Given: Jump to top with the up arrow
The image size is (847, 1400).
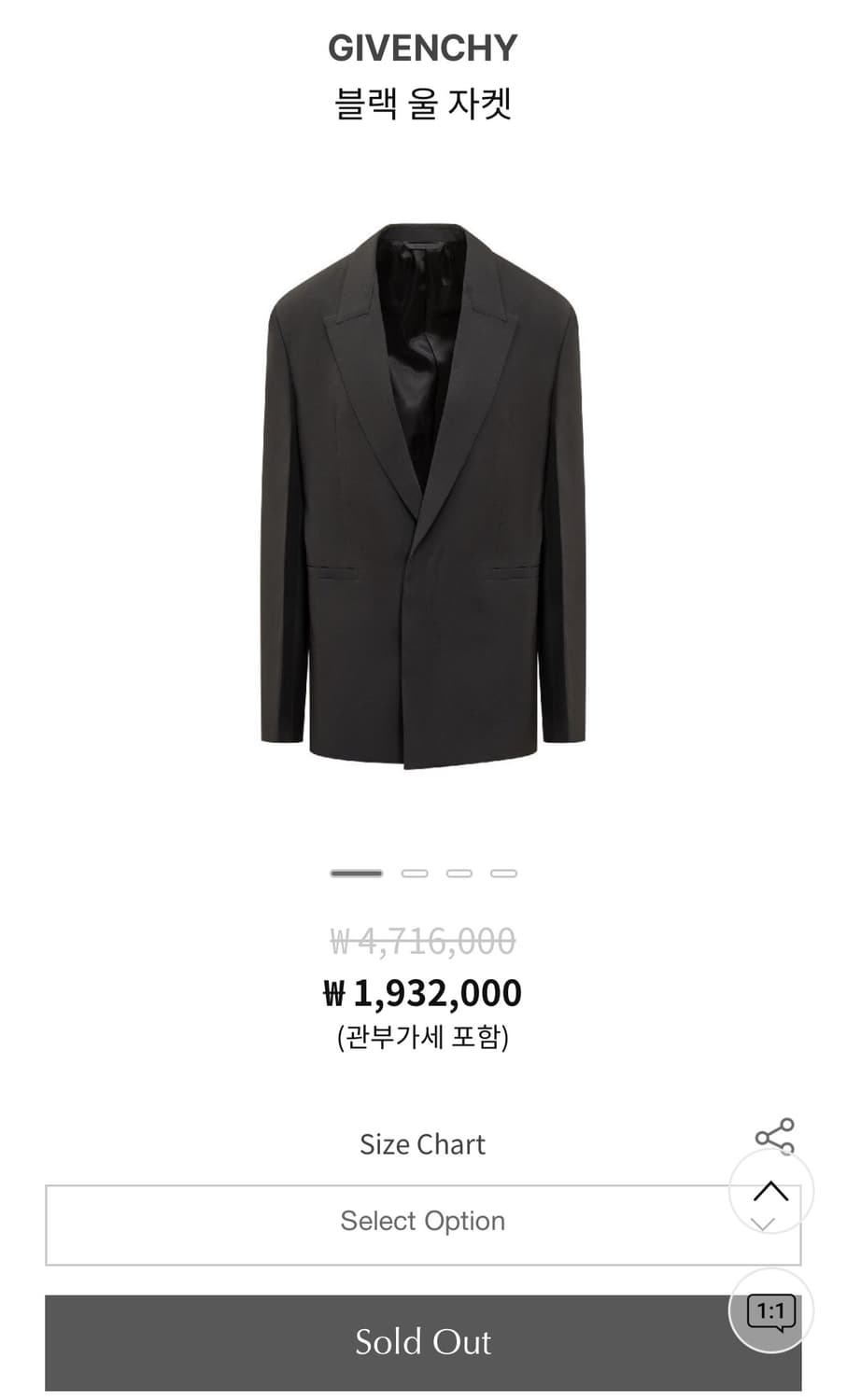Looking at the screenshot, I should click(x=771, y=1190).
